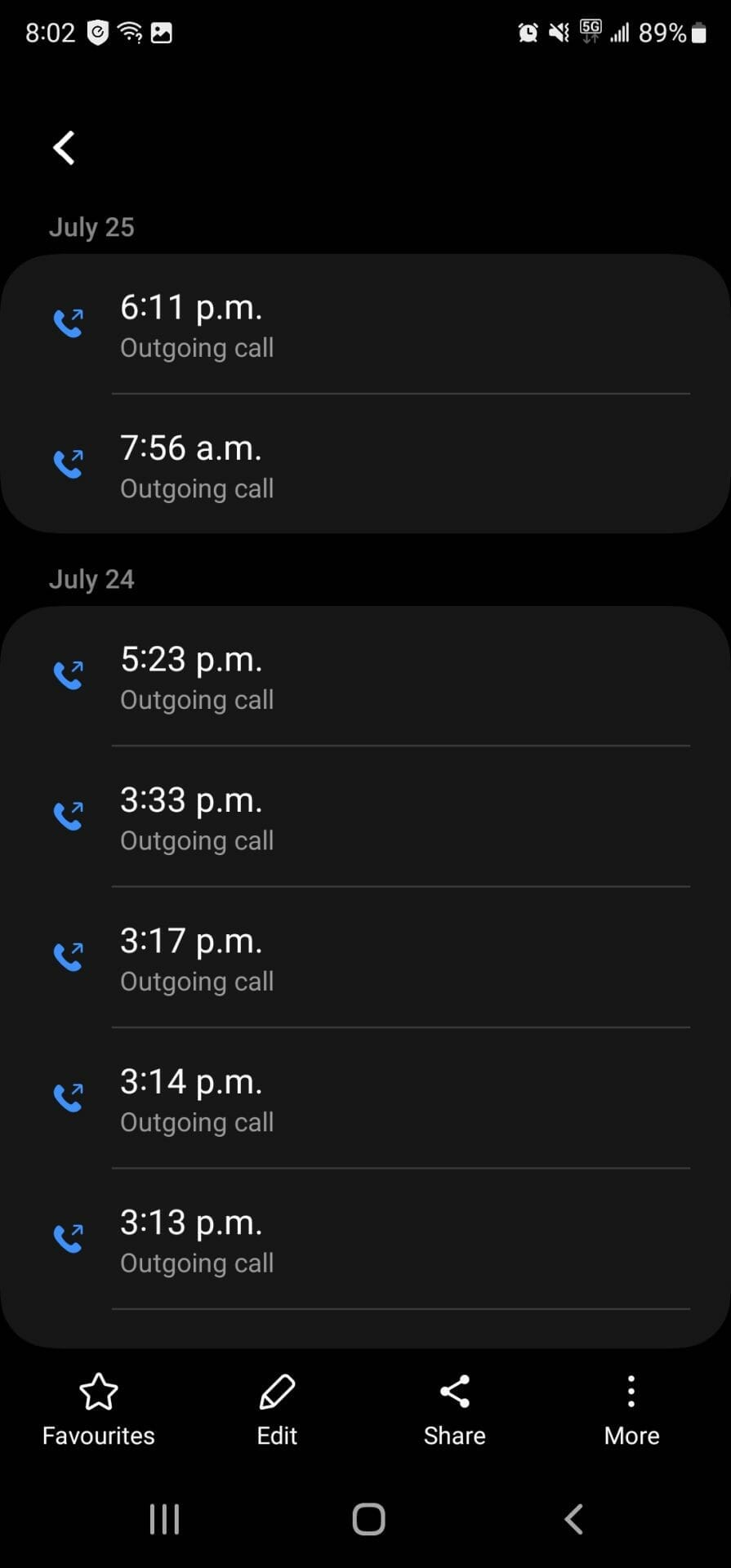
Task: Go to home screen via navigation bar
Action: tap(368, 1520)
